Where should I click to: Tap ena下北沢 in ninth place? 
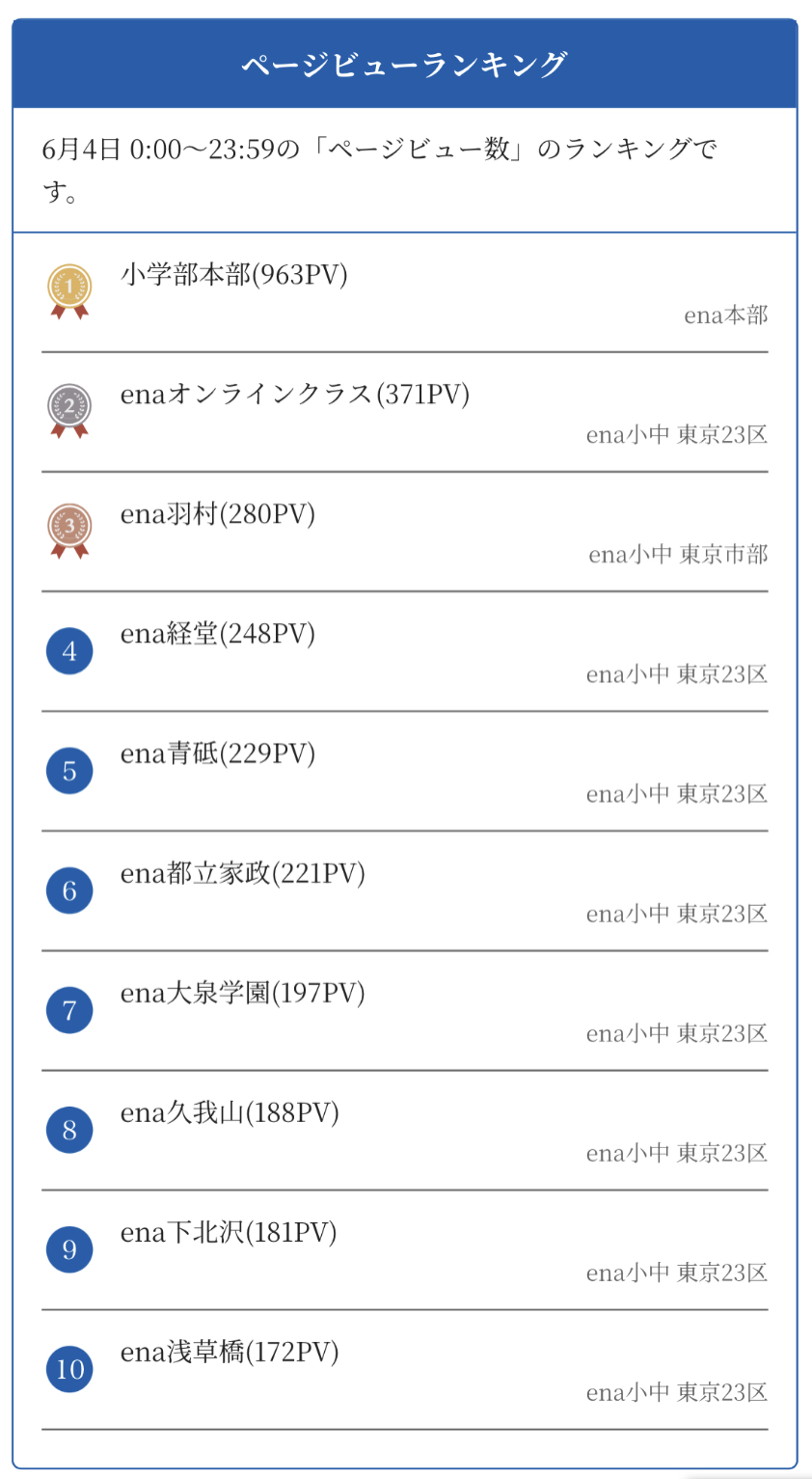point(229,1233)
